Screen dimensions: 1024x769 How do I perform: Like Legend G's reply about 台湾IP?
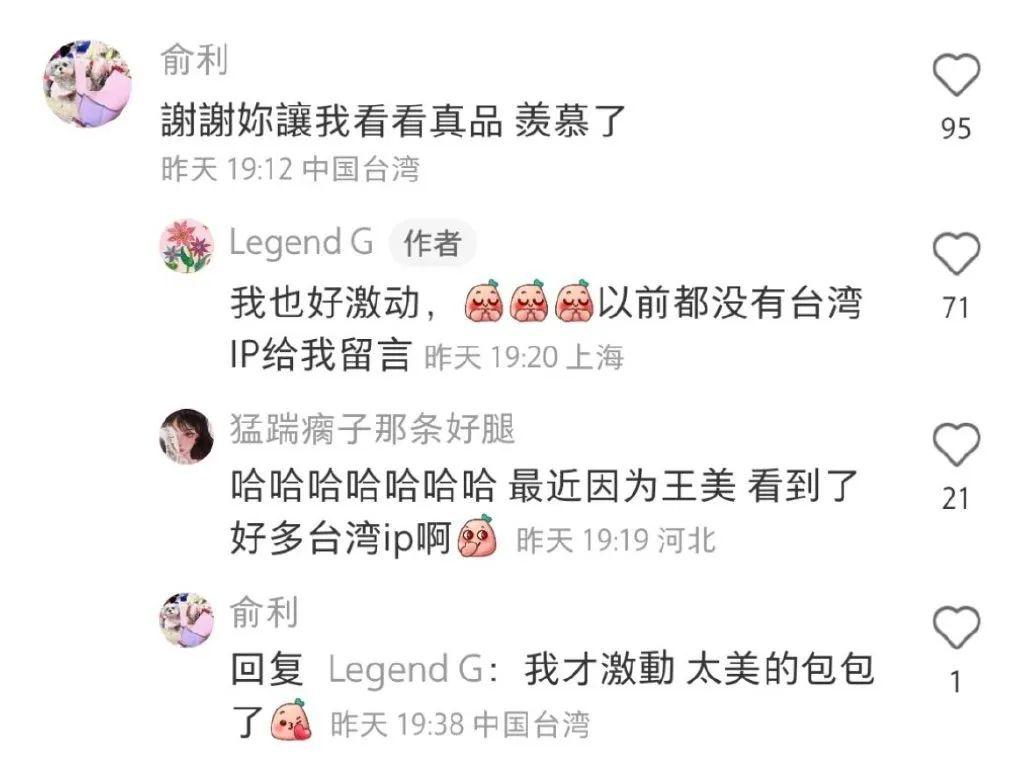(x=956, y=256)
